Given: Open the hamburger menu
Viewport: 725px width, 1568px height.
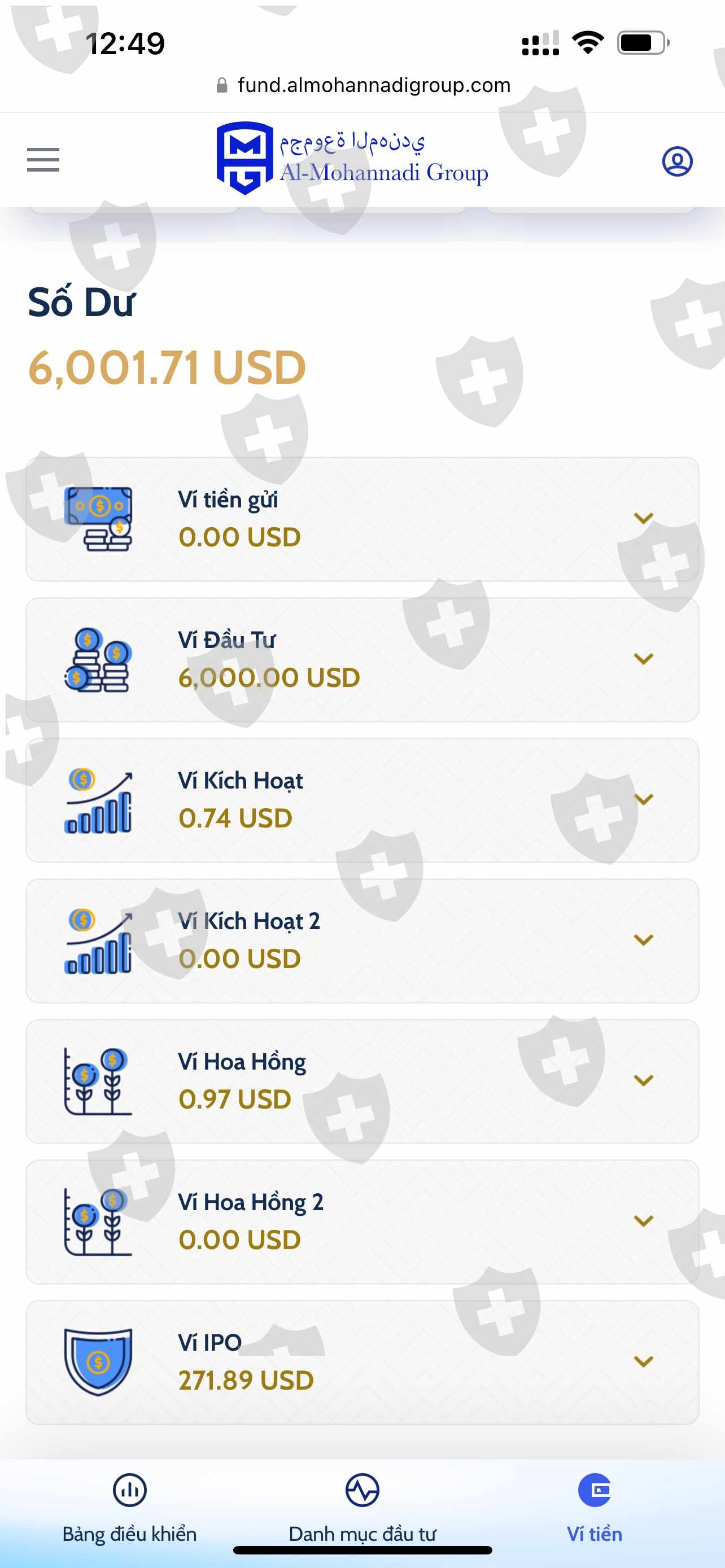Looking at the screenshot, I should point(43,160).
